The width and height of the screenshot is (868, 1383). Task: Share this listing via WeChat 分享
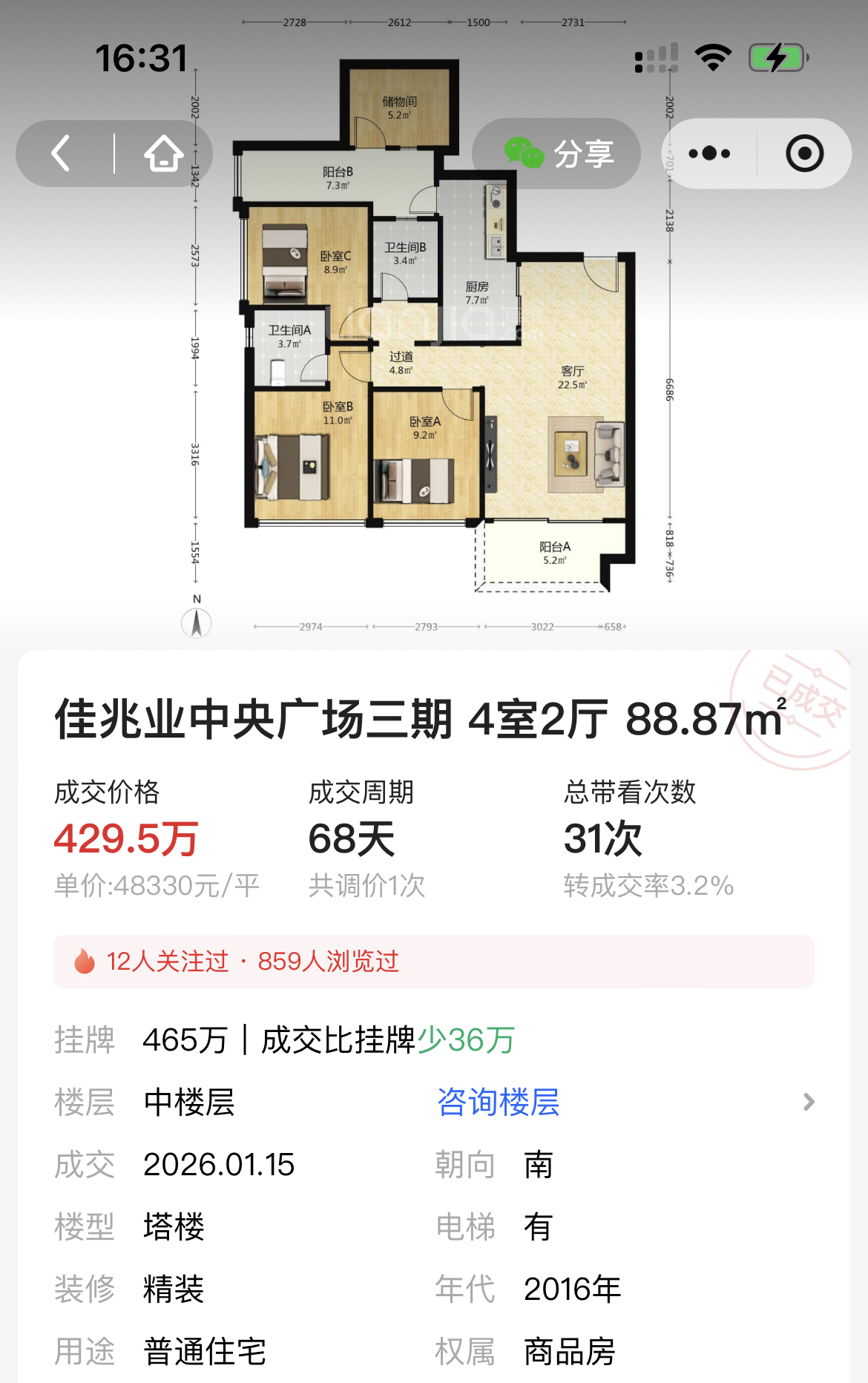point(558,154)
